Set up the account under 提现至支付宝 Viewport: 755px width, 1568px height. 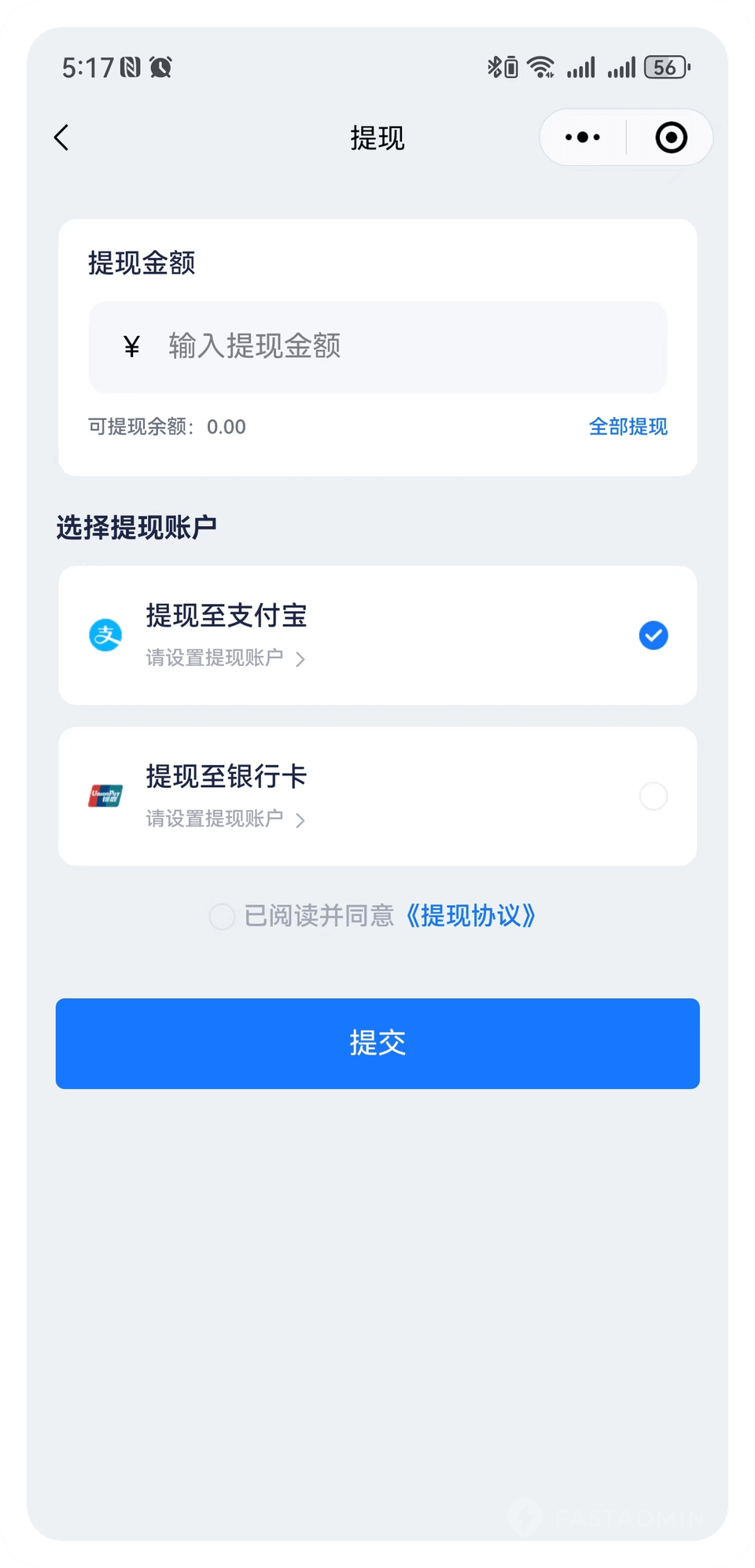(225, 658)
